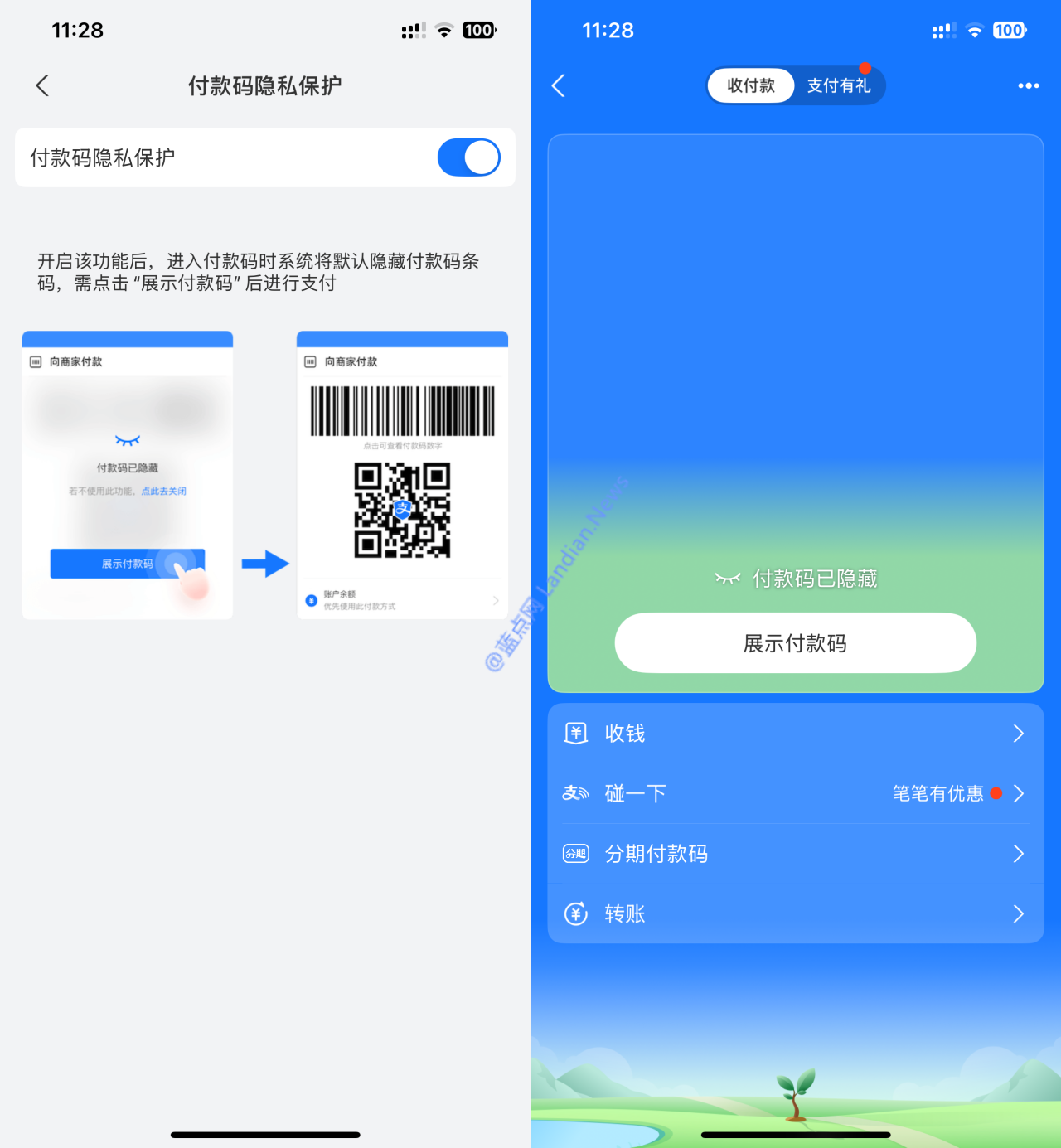
Task: Toggle the 付款码隐私保护 switch off
Action: click(468, 157)
